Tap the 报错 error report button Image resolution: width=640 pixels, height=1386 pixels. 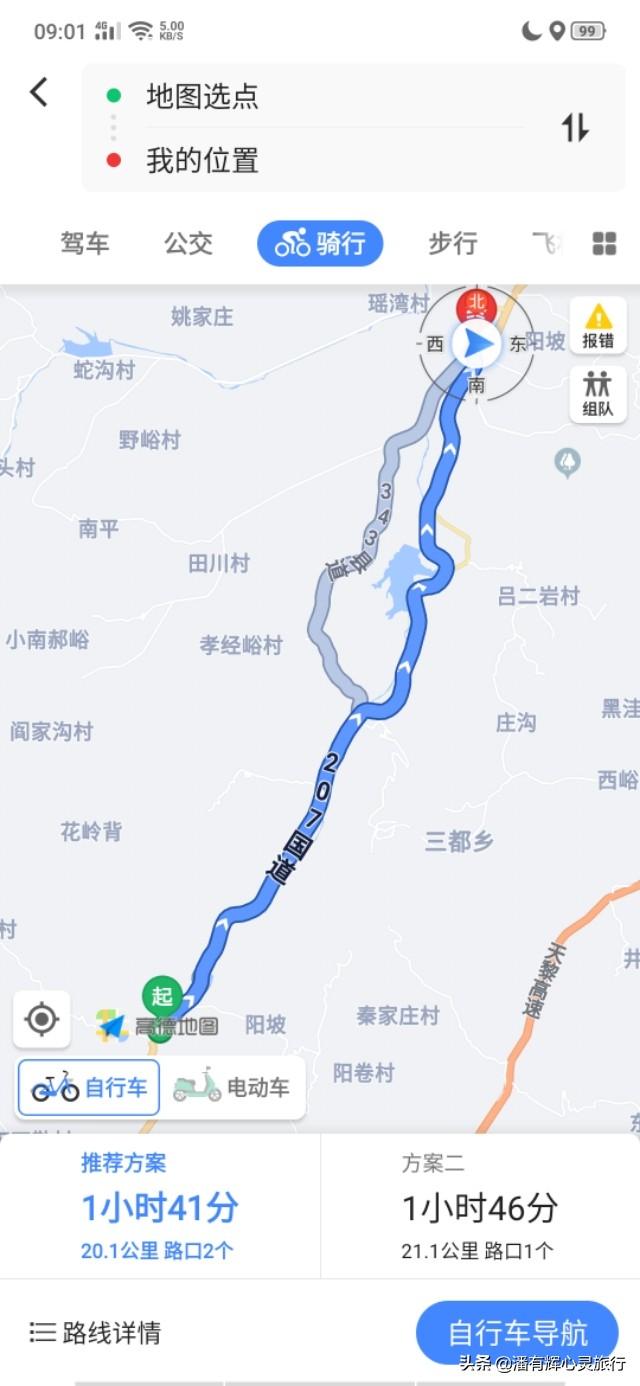click(598, 326)
